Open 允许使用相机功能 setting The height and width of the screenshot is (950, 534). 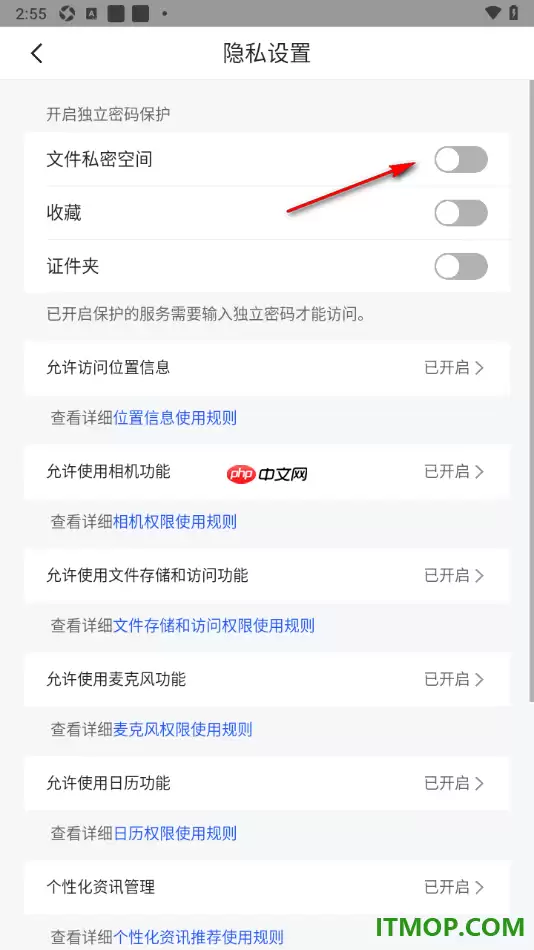[267, 471]
